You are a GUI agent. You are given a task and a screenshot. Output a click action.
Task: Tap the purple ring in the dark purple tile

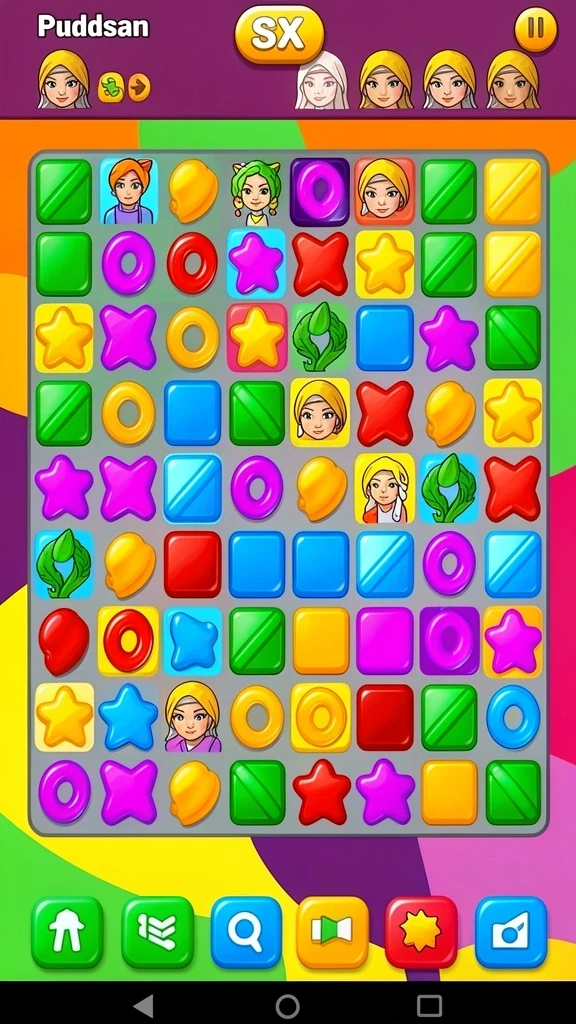point(320,191)
